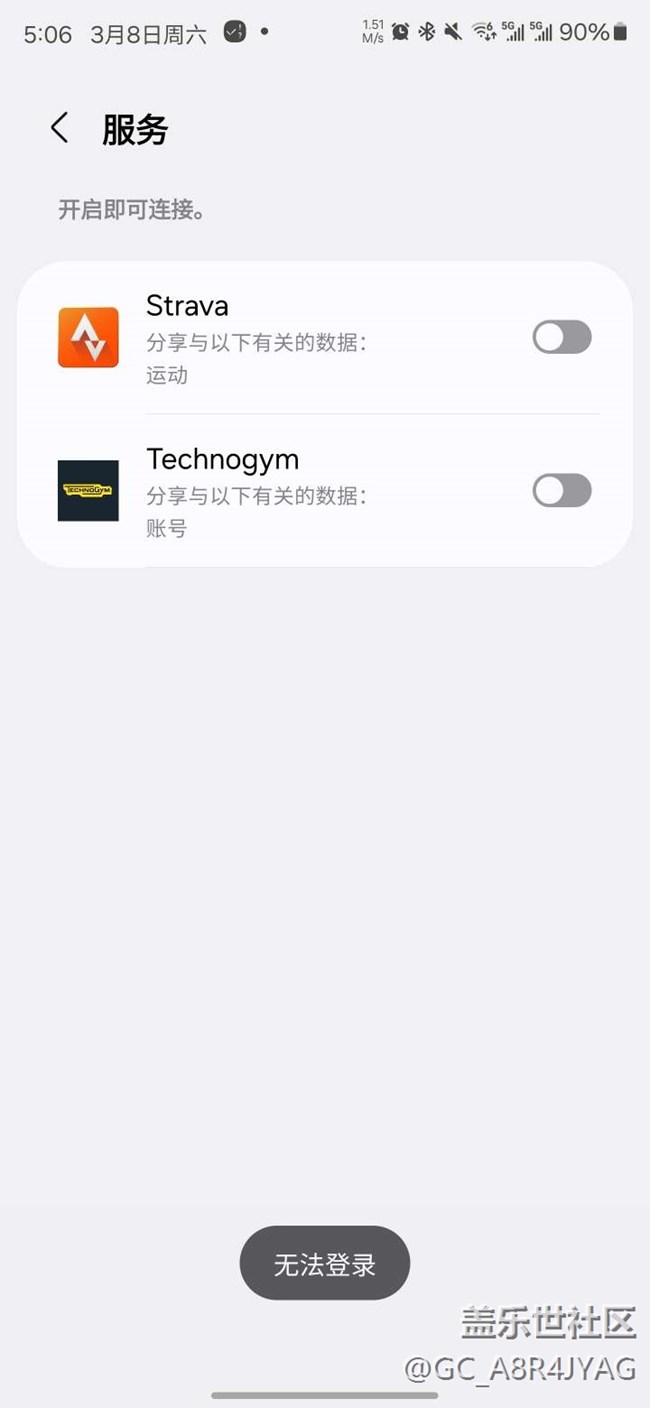Image resolution: width=650 pixels, height=1408 pixels.
Task: Open the Technogym service row
Action: point(325,491)
